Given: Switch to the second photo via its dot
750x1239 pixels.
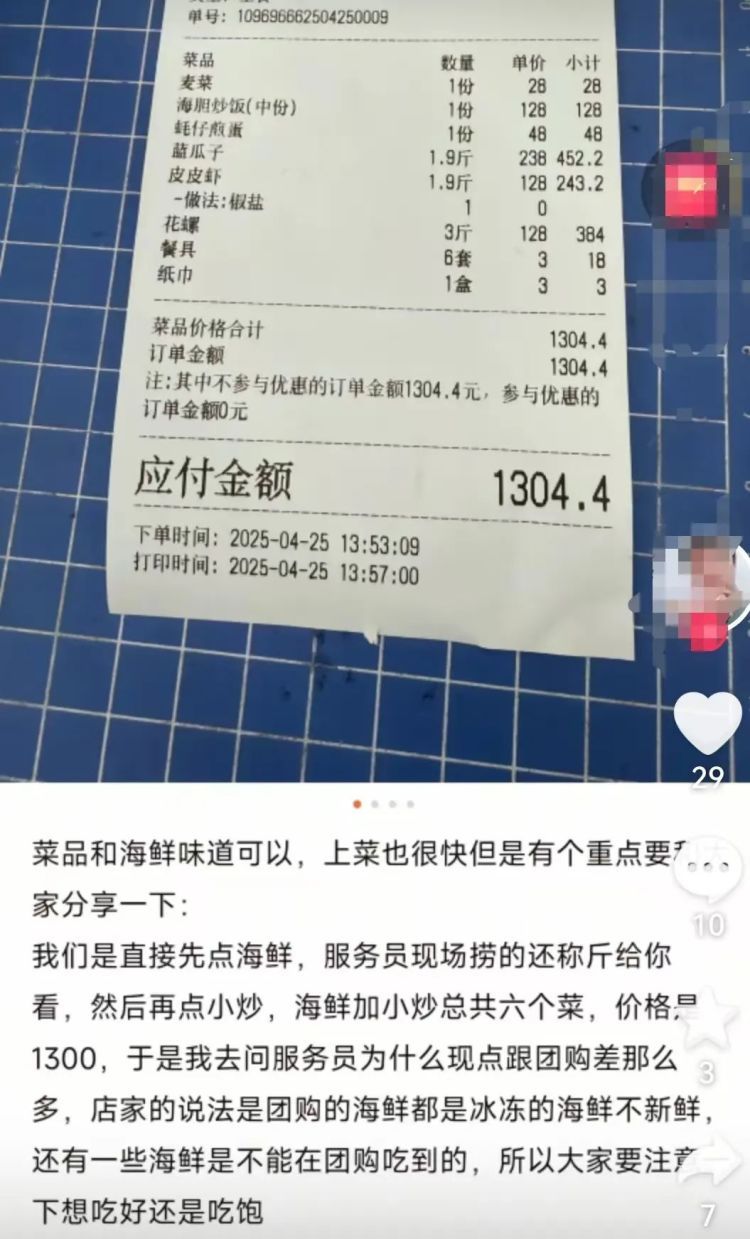Looking at the screenshot, I should 374,803.
